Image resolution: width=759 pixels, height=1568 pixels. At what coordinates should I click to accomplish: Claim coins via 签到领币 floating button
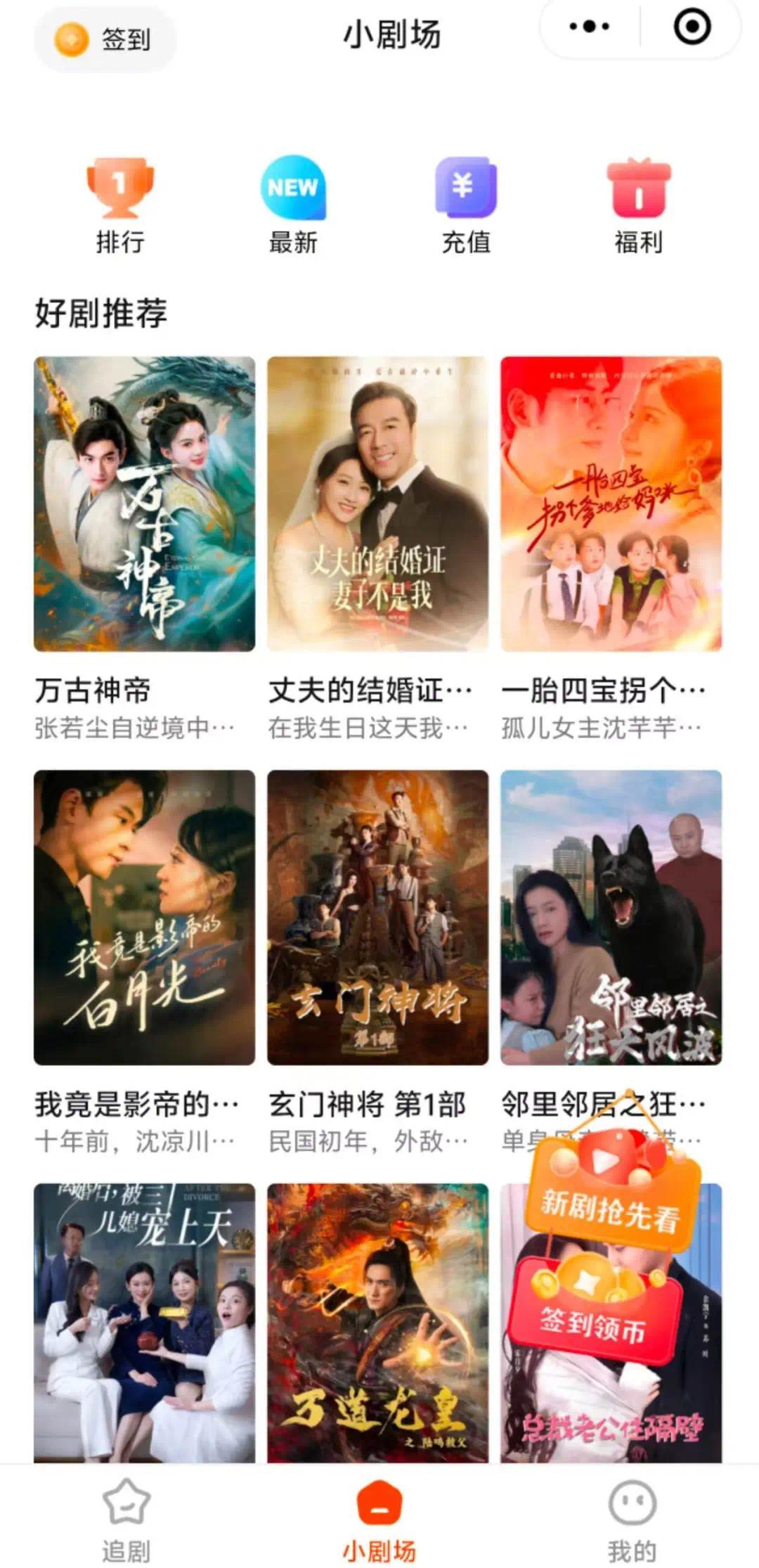(x=594, y=1313)
